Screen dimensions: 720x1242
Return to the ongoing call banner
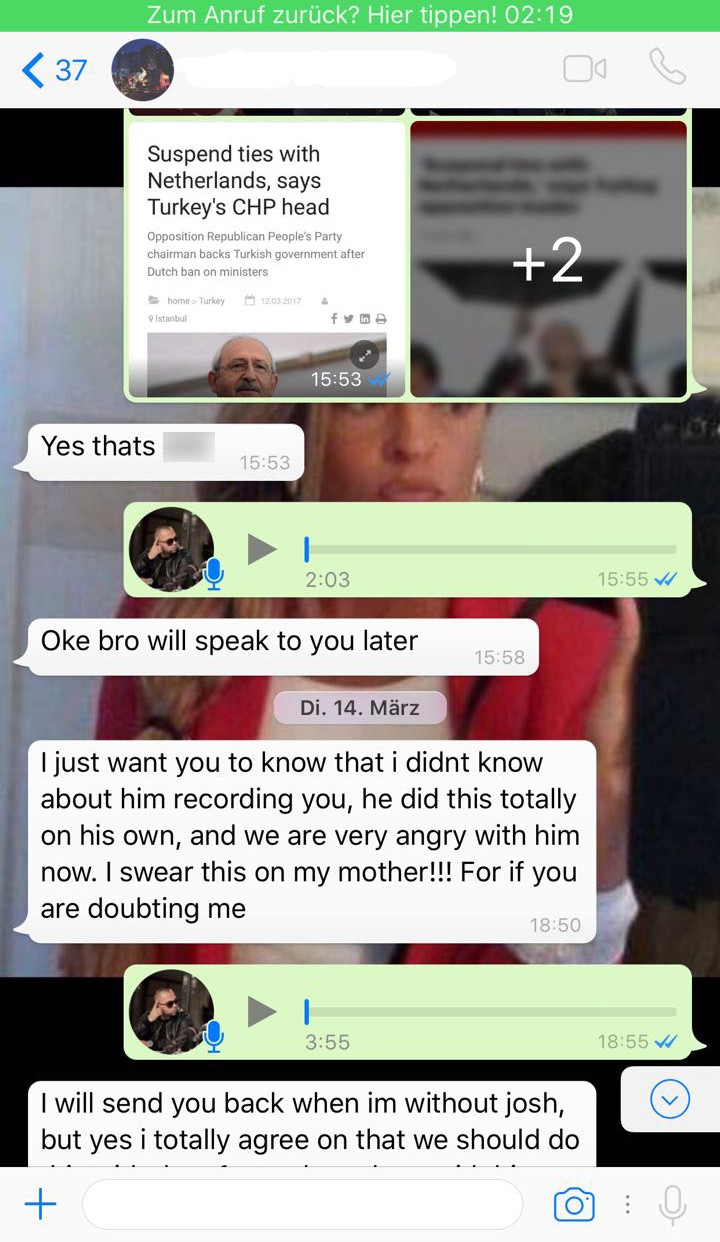tap(360, 15)
